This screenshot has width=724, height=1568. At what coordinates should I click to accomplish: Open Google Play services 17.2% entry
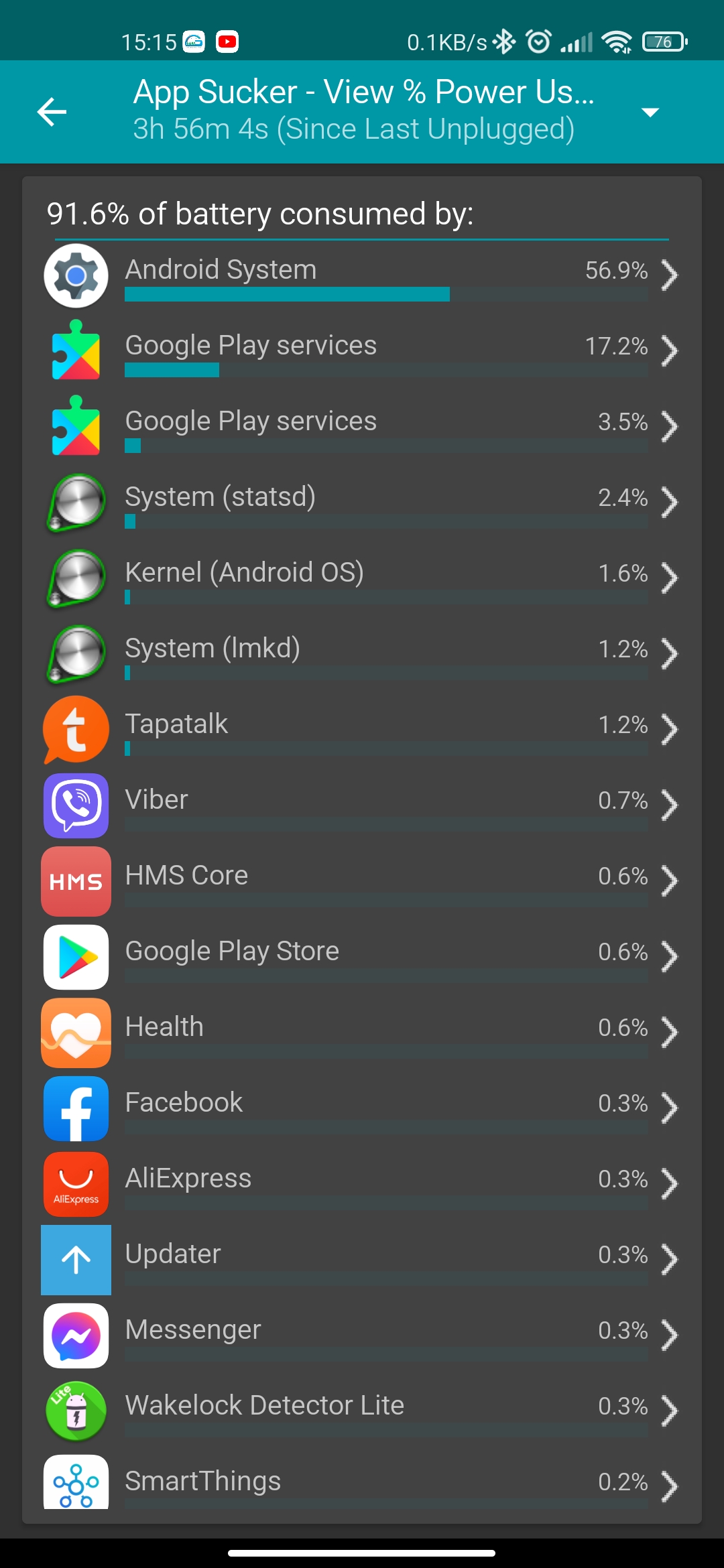click(x=362, y=351)
